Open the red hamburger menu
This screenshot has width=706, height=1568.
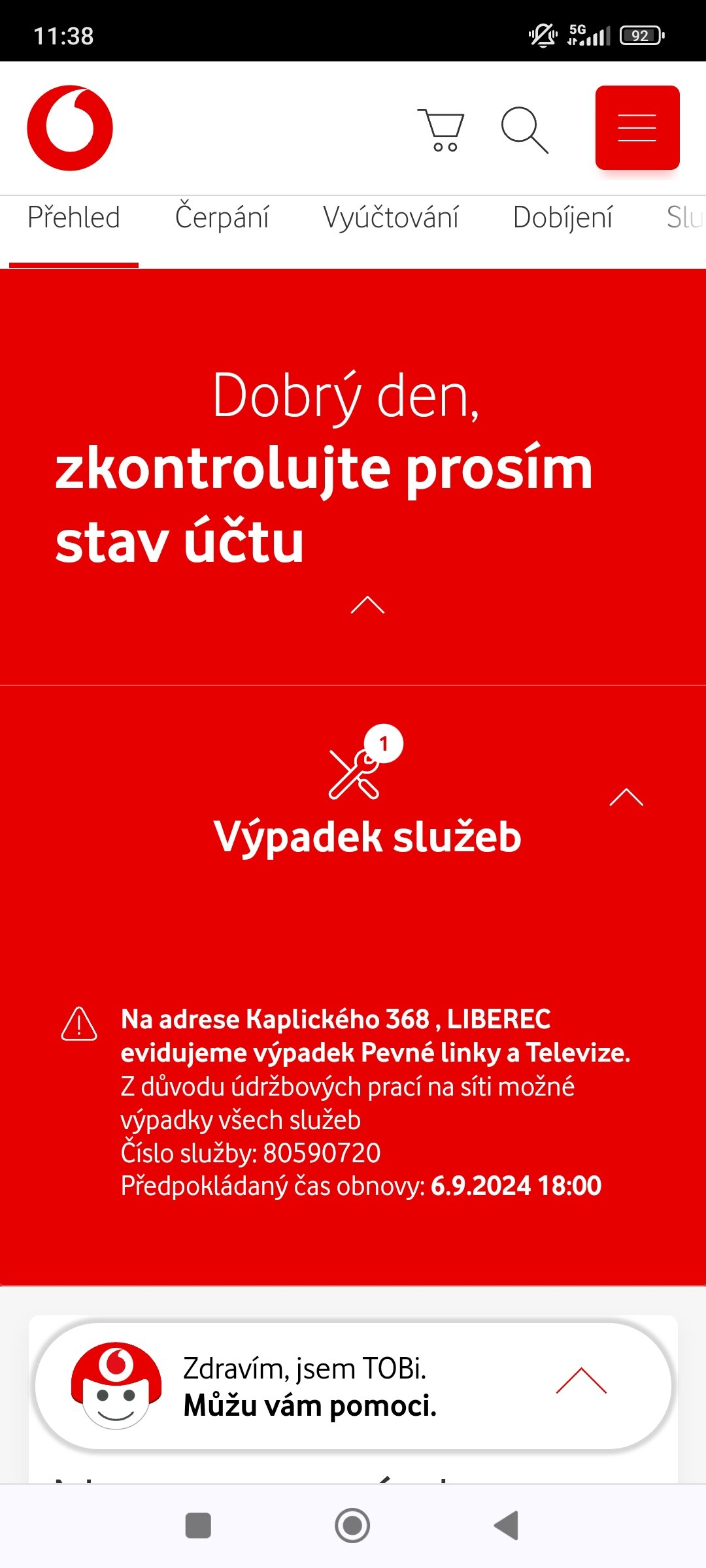(637, 127)
